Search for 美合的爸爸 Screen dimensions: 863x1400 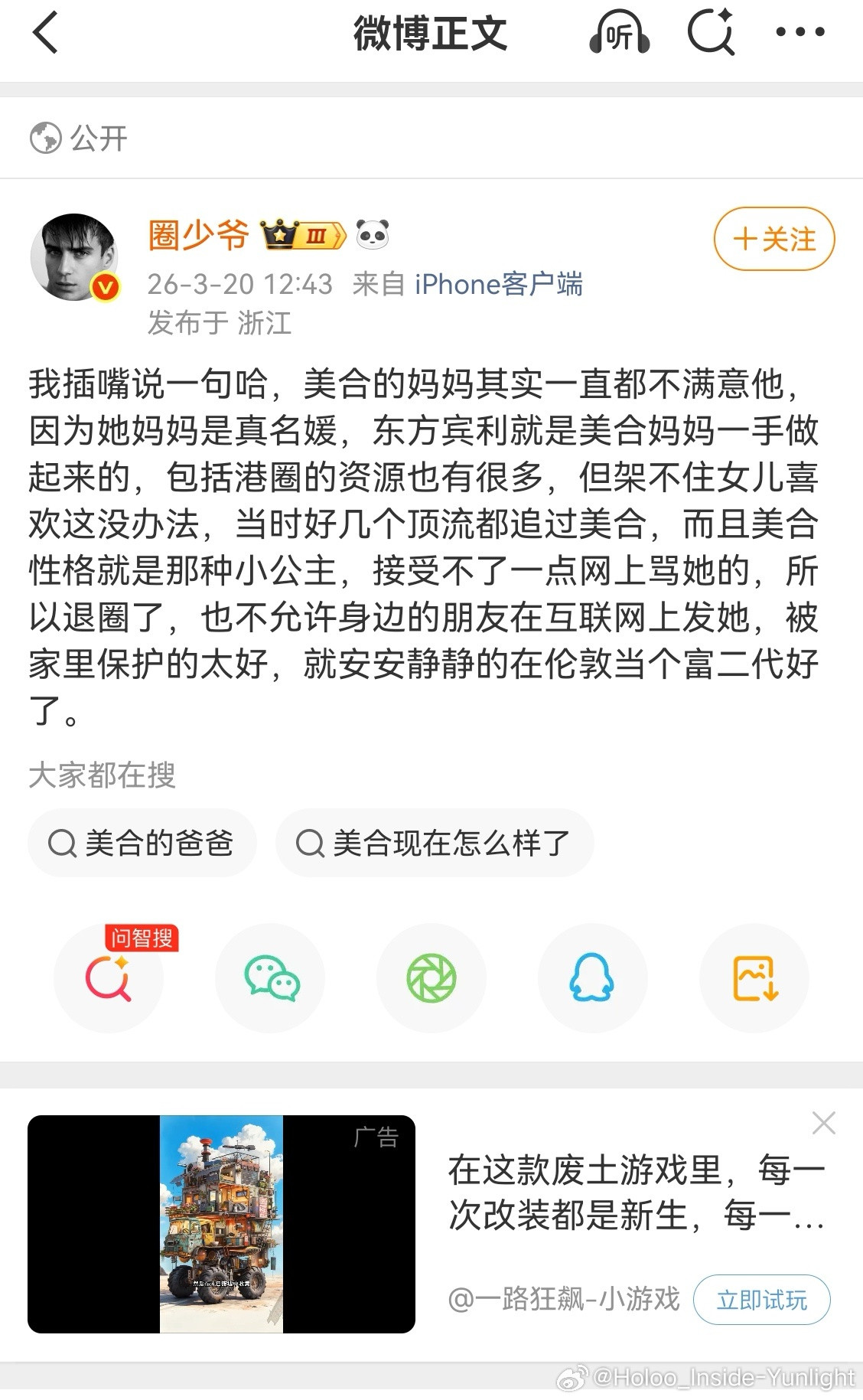click(142, 842)
